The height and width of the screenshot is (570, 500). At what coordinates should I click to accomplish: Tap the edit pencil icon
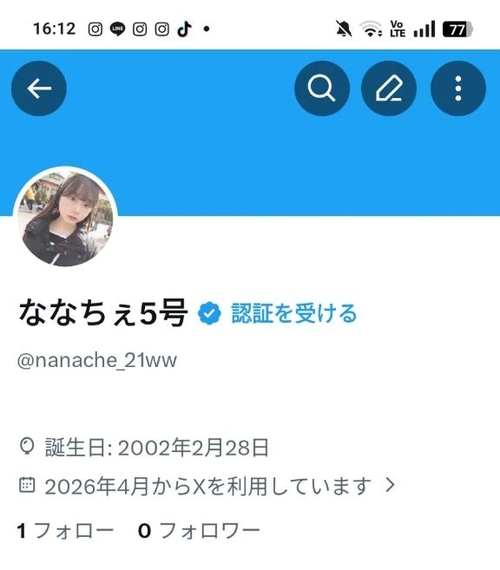389,88
